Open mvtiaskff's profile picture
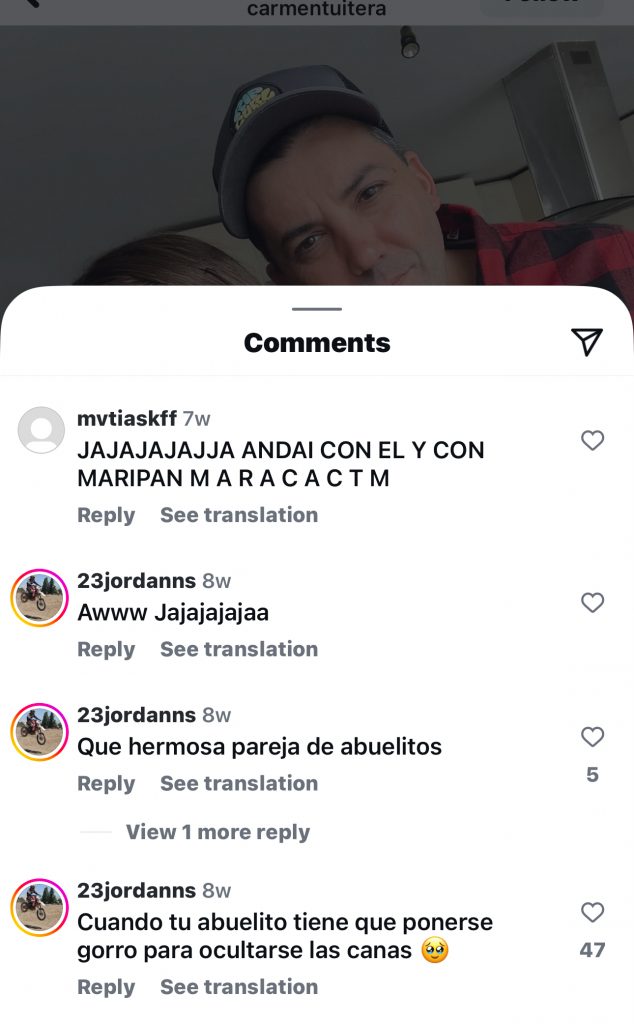The width and height of the screenshot is (634, 1024). 41,431
